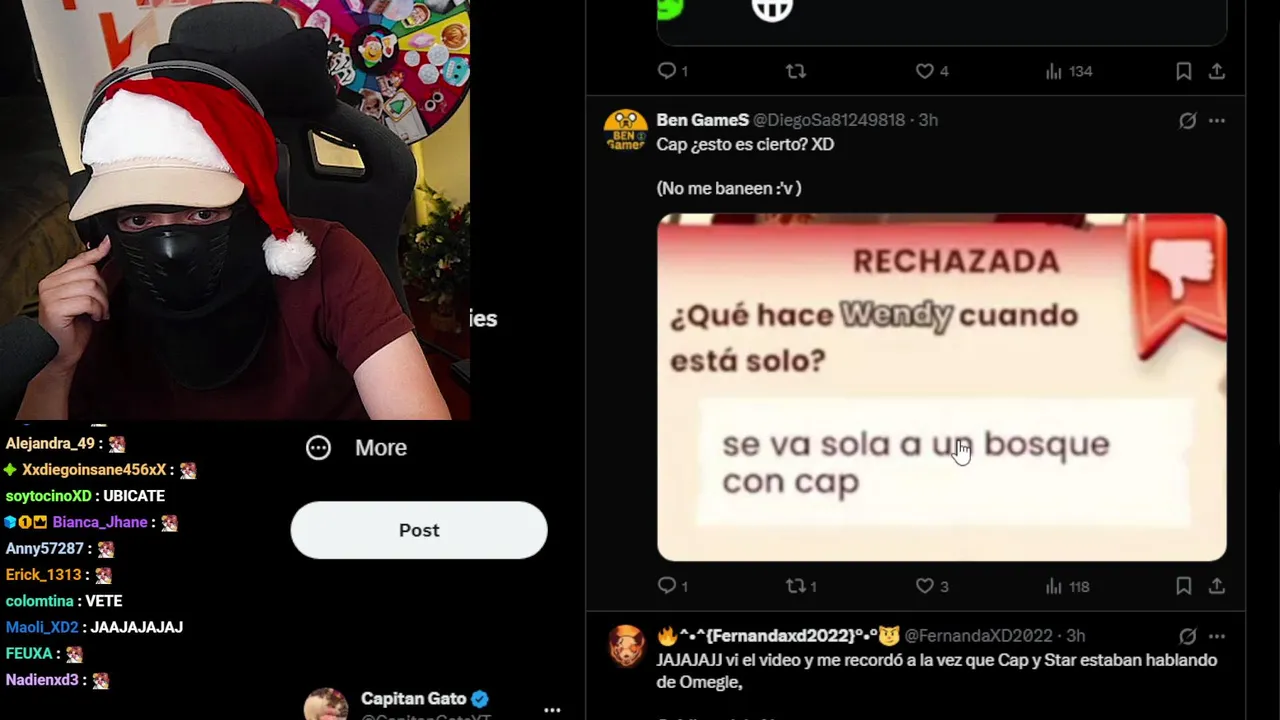Reply to Ben GameS's tweet

pos(667,586)
